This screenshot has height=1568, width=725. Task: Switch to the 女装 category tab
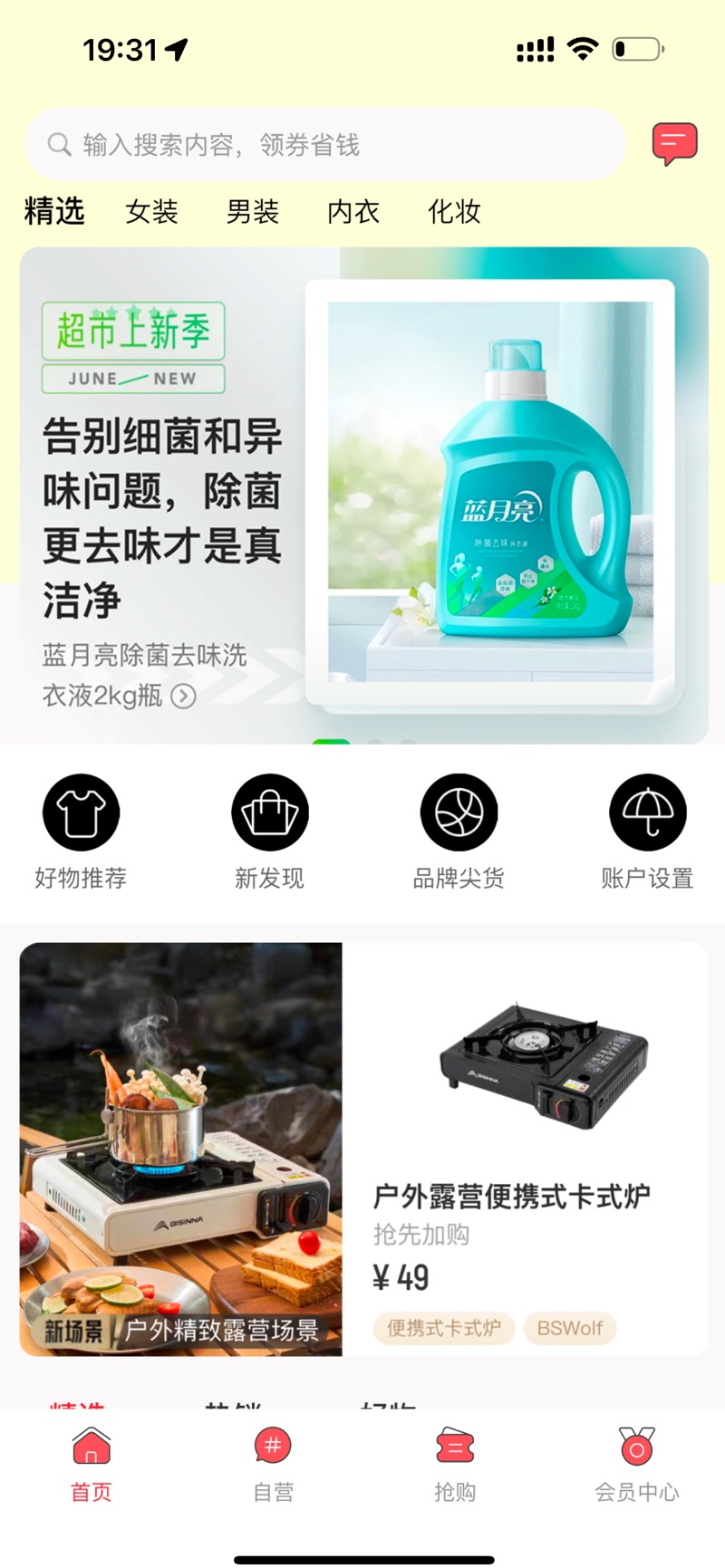(151, 212)
